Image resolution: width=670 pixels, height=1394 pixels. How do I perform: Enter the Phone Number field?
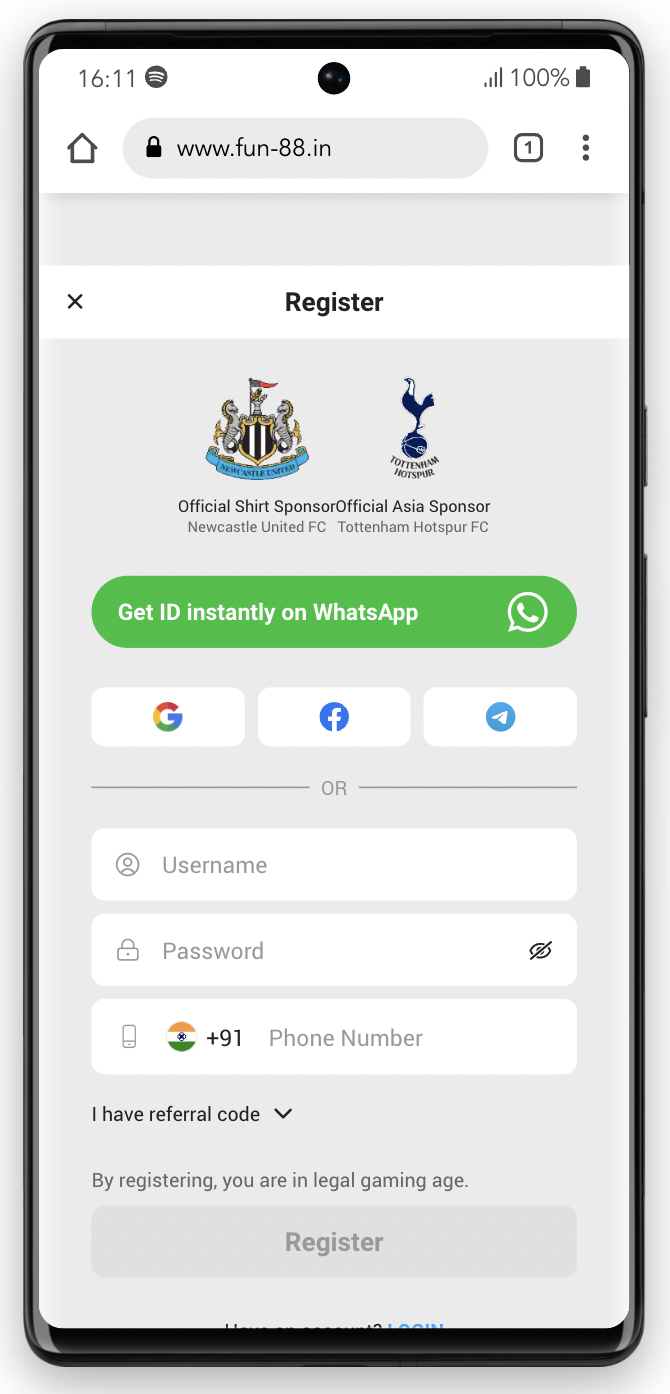click(x=410, y=1038)
